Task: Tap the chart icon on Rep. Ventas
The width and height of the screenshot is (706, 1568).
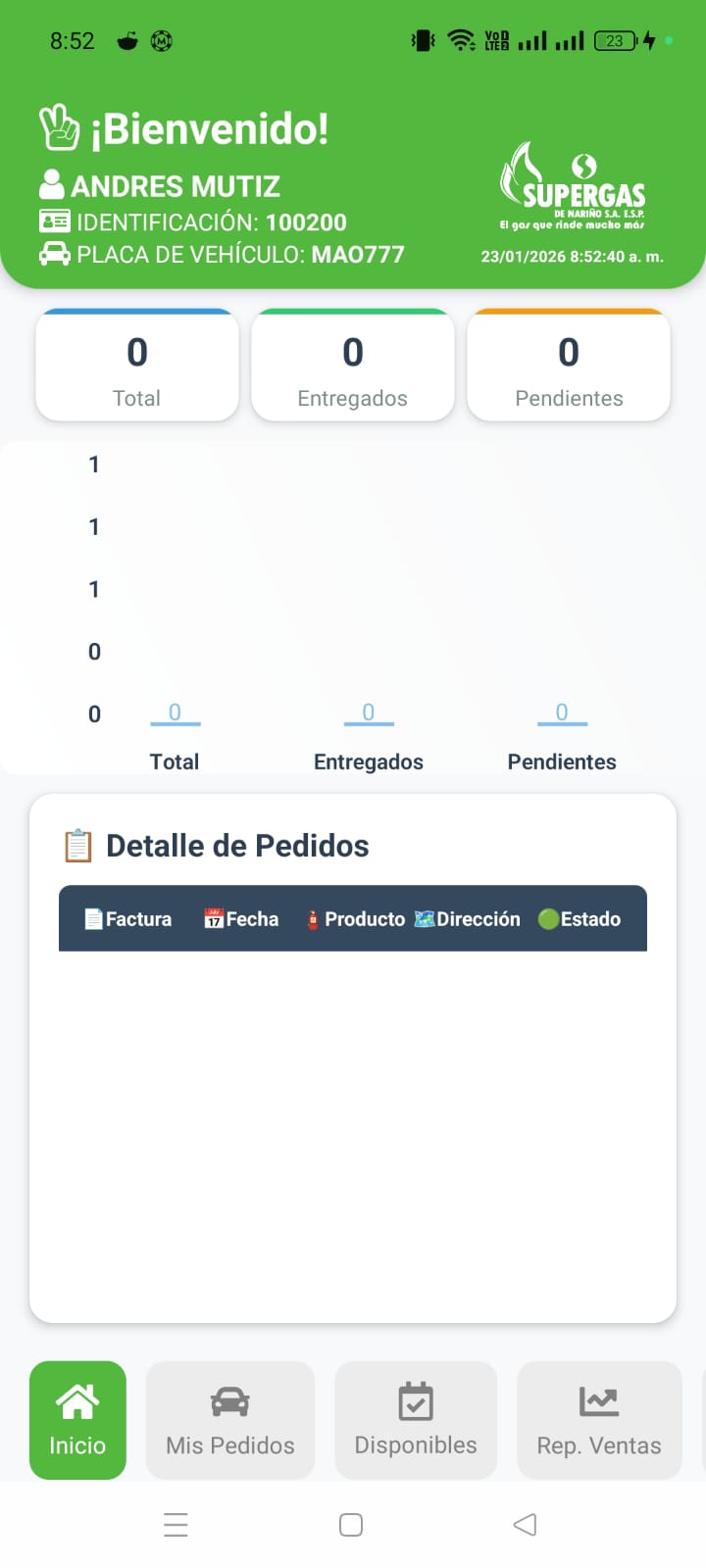Action: 599,1399
